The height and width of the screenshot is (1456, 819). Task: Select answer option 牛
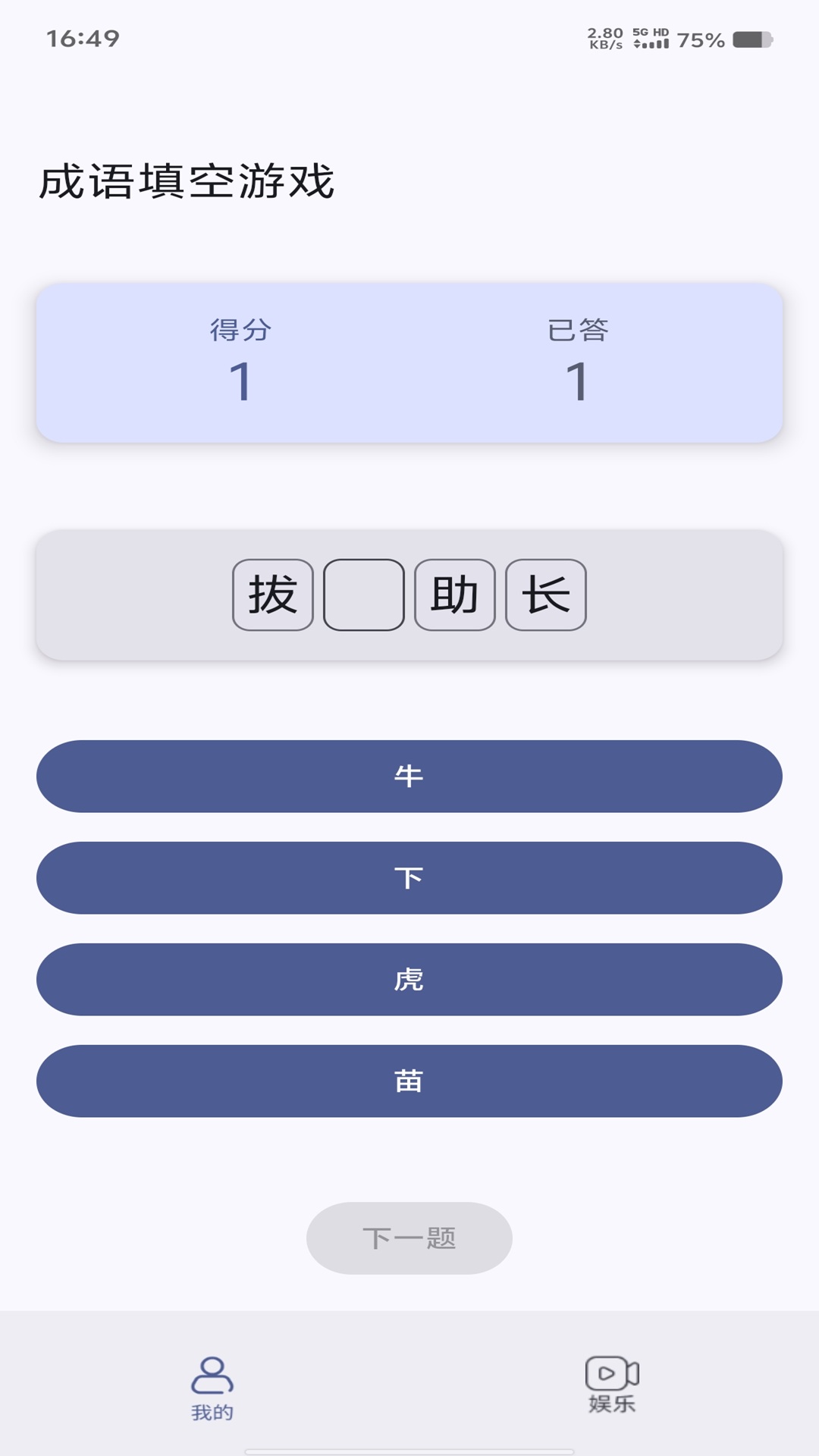pos(409,775)
